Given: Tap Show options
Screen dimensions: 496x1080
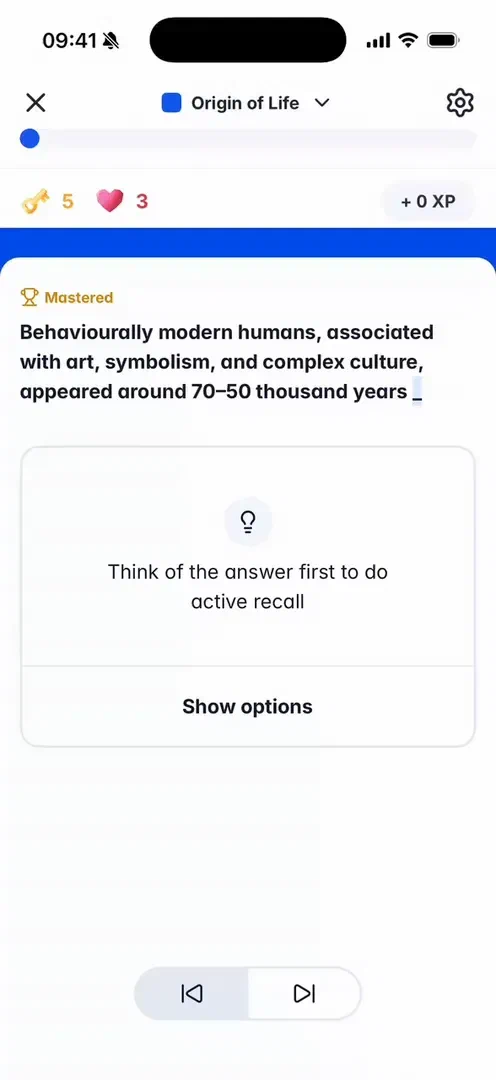Looking at the screenshot, I should [247, 707].
